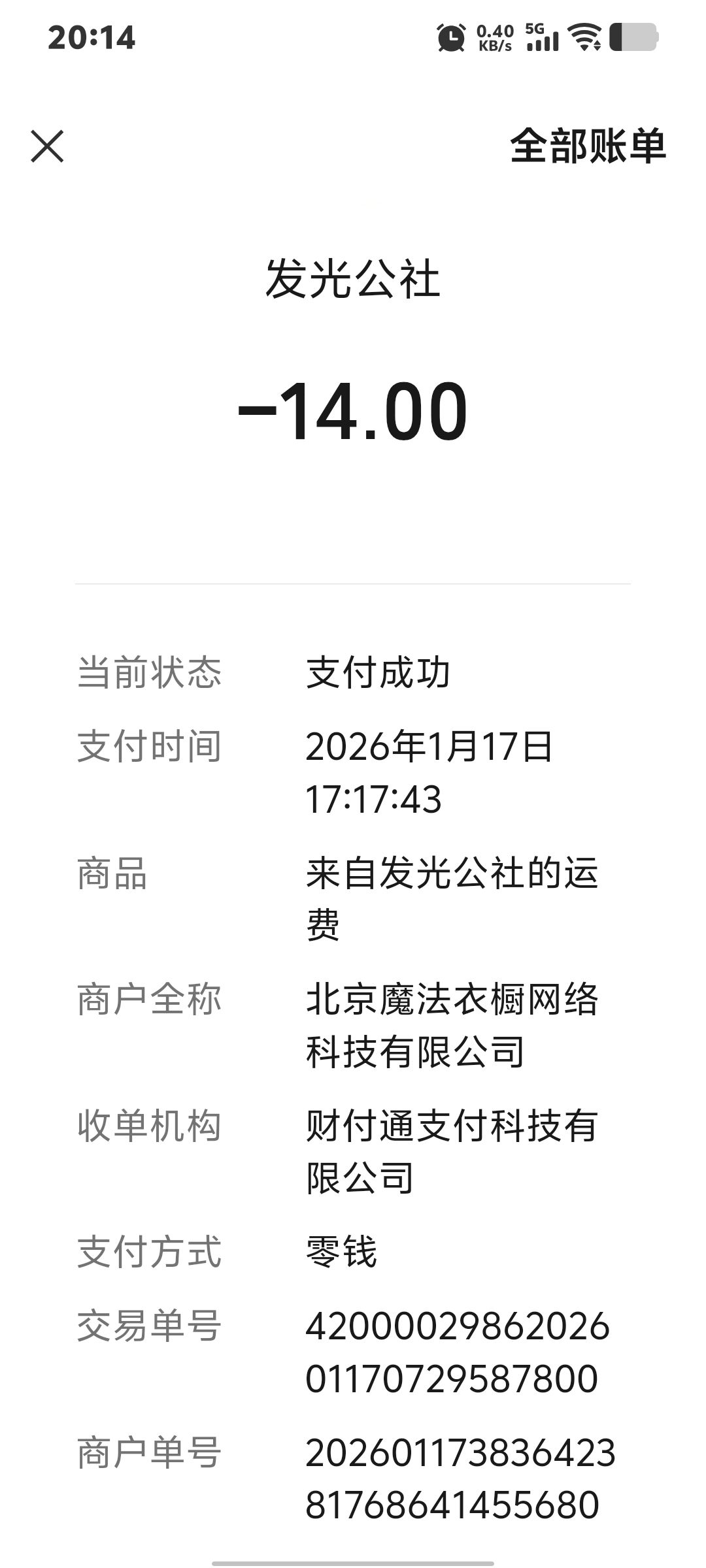Open 全部账单 to view all bills
The height and width of the screenshot is (1568, 706).
pyautogui.click(x=587, y=146)
